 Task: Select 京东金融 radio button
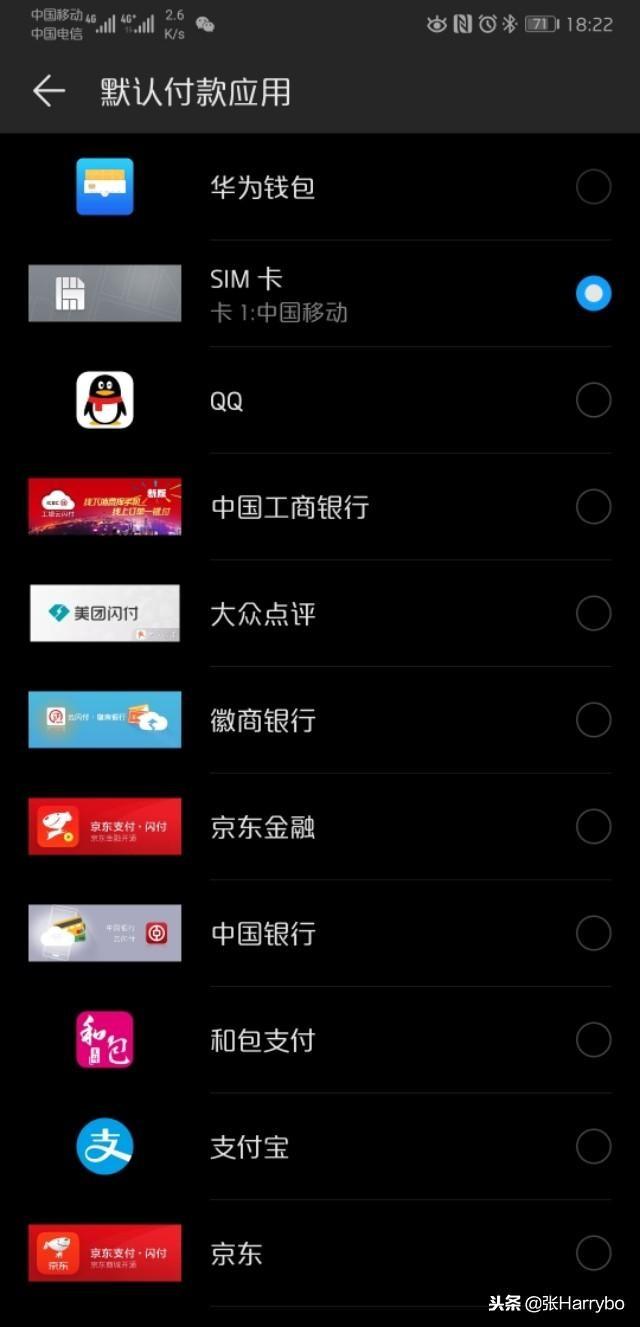coord(593,827)
